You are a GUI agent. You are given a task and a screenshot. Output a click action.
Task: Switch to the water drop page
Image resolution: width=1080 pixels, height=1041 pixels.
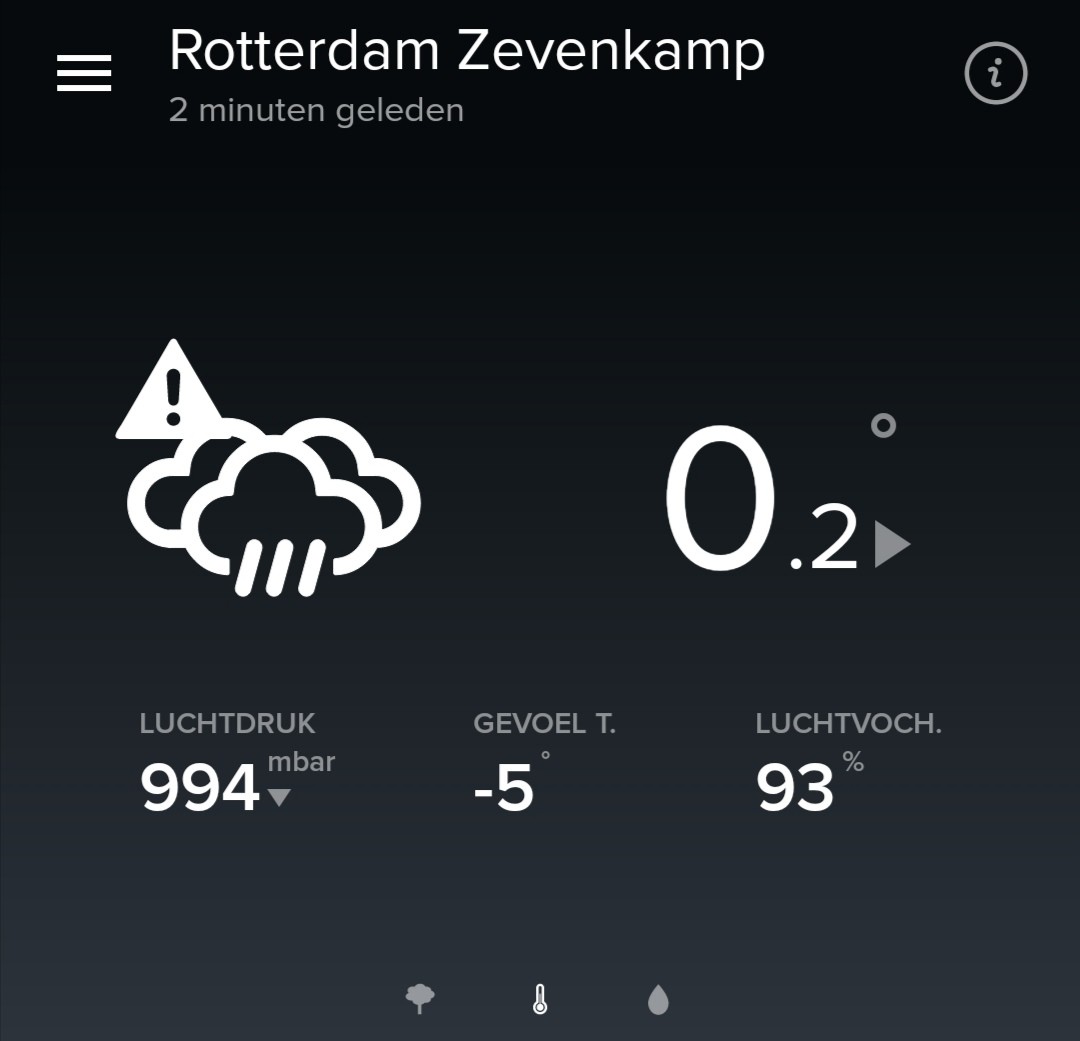658,999
